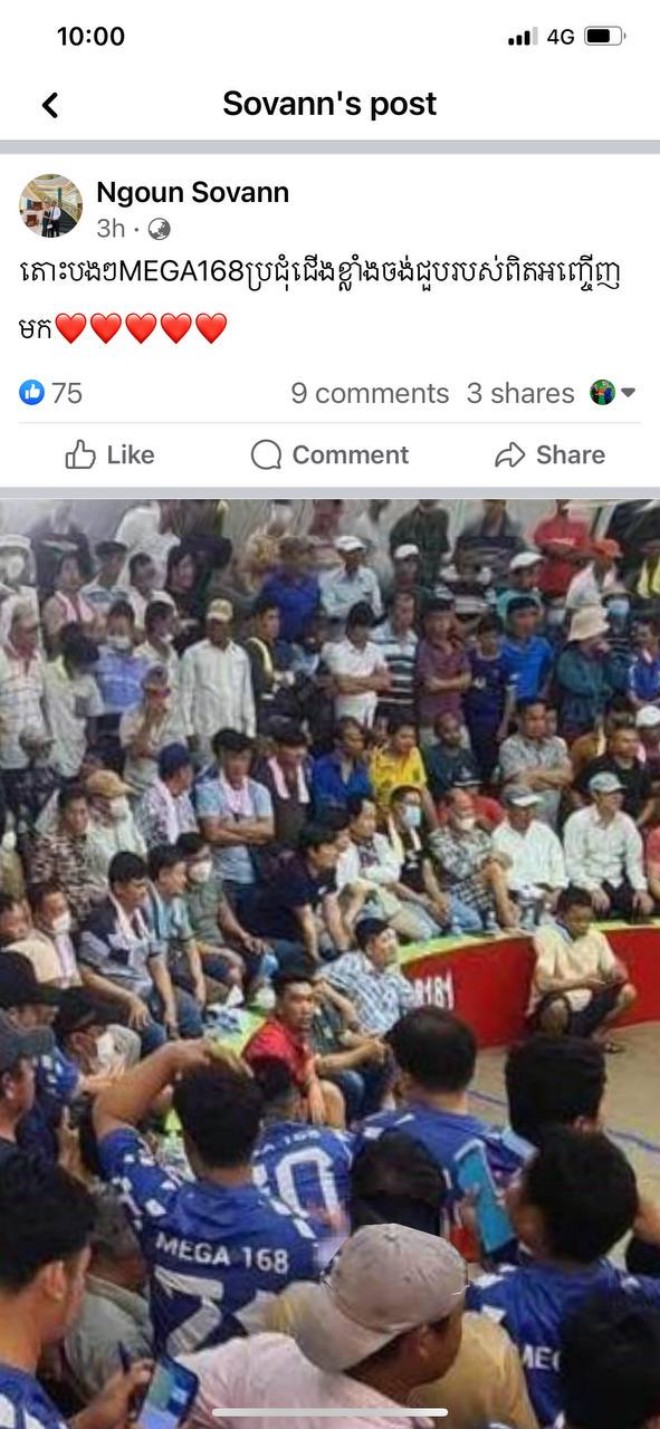660x1429 pixels.
Task: Open Ngoun Sovann's profile picture
Action: (51, 206)
